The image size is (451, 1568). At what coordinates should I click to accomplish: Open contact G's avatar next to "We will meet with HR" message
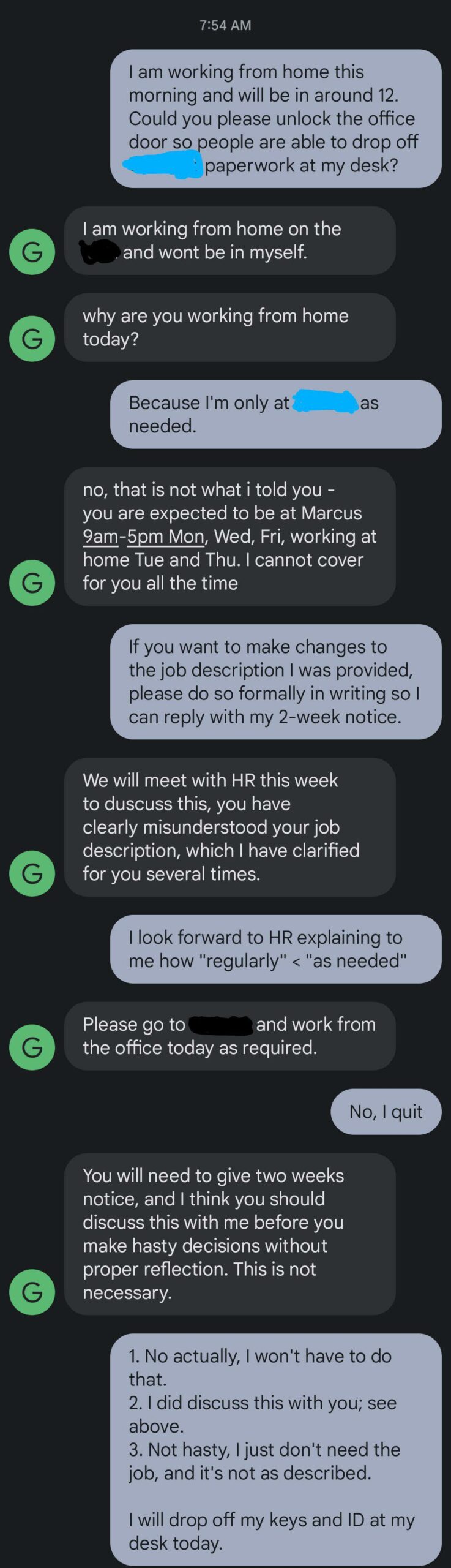coord(32,873)
